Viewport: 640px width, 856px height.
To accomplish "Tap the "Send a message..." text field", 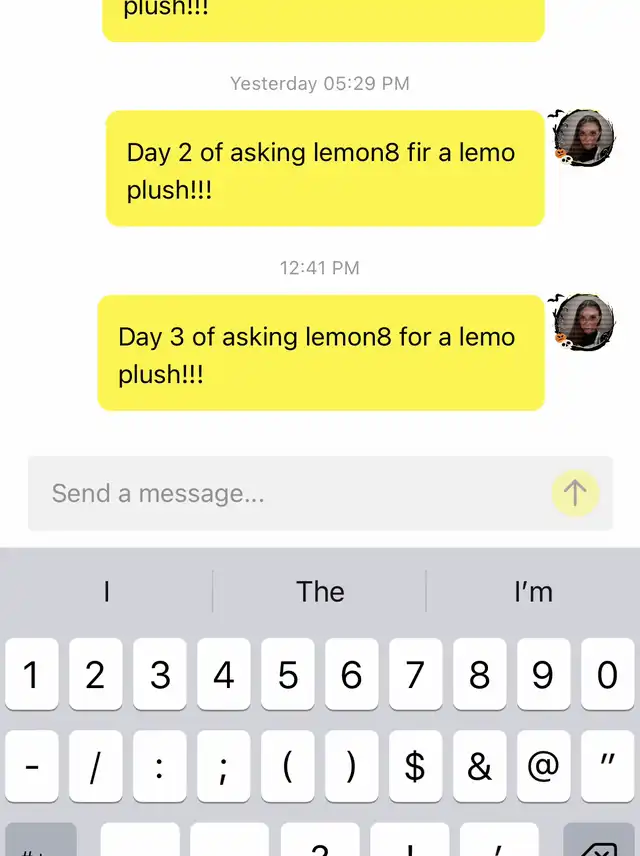I will [290, 493].
